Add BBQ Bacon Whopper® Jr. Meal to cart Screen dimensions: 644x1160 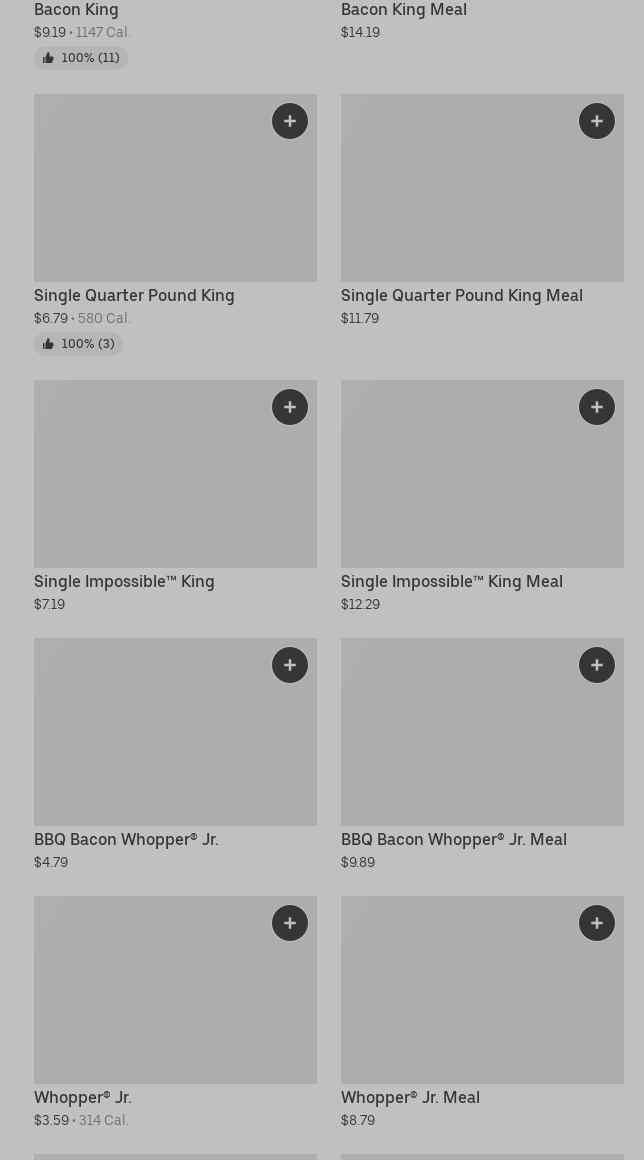(x=597, y=665)
